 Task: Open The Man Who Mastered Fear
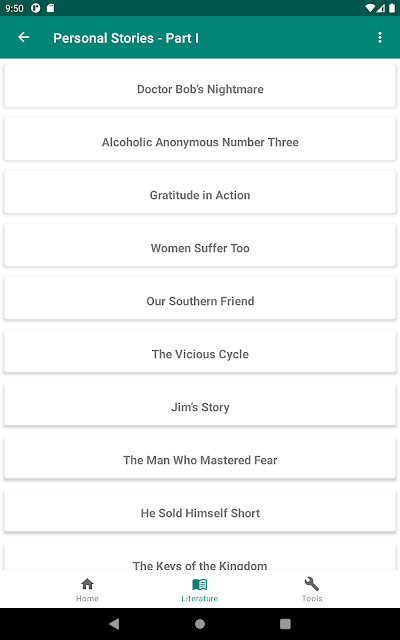(x=200, y=458)
